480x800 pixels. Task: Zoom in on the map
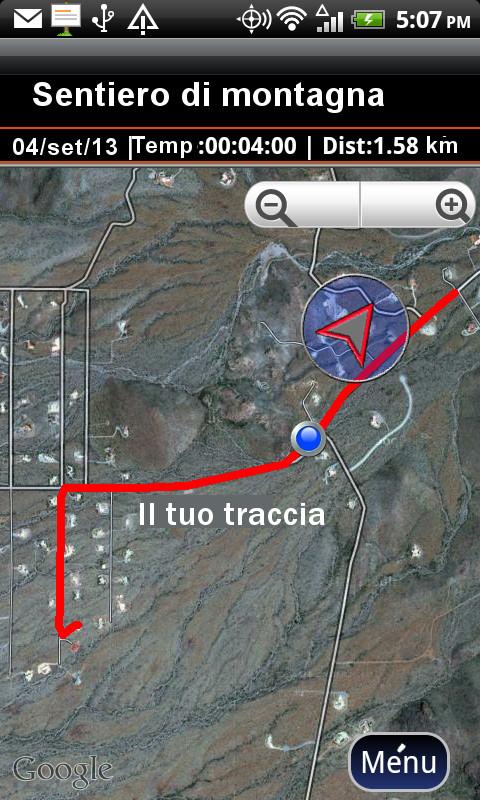tap(418, 205)
